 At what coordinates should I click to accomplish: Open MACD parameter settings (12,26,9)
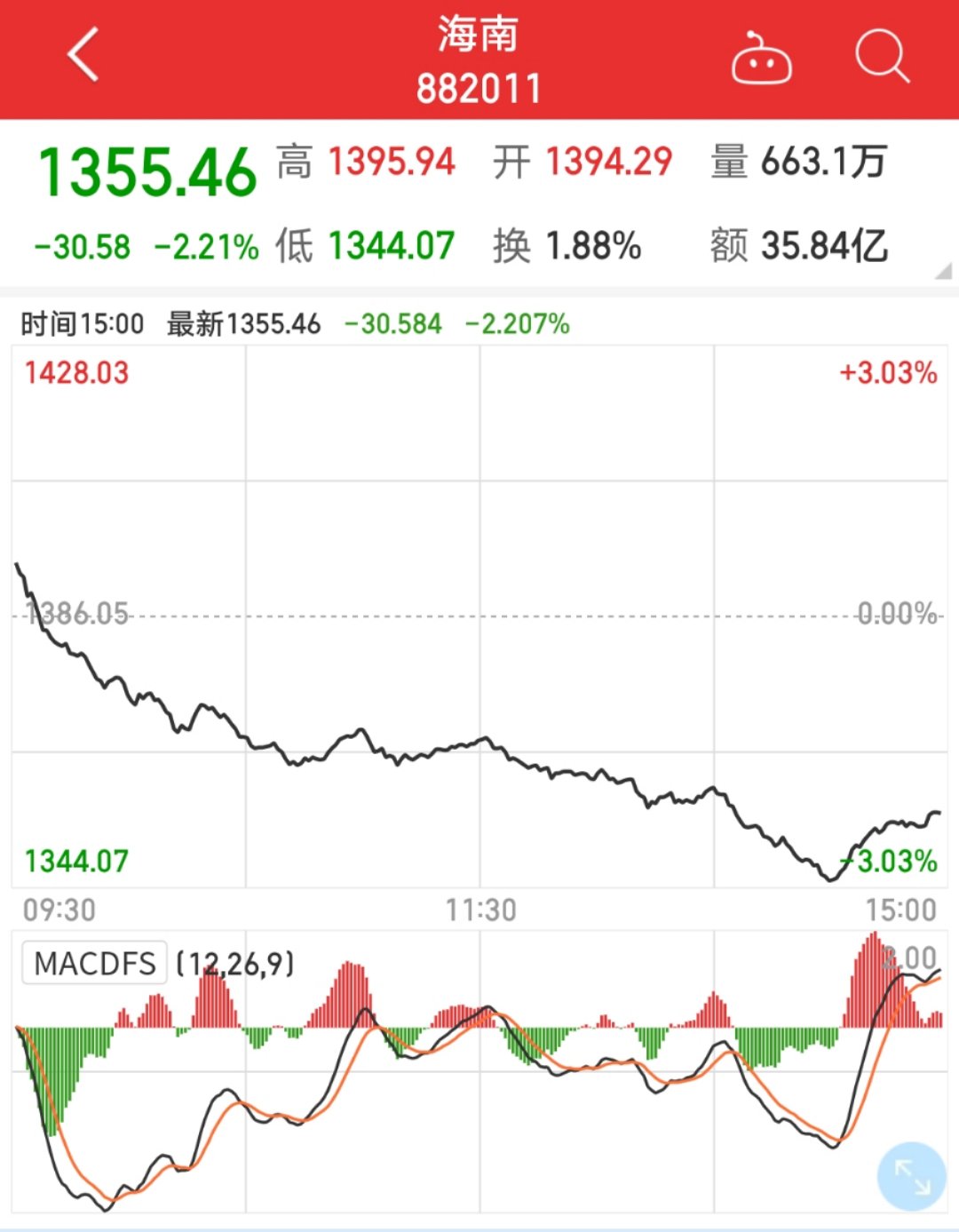coord(236,962)
